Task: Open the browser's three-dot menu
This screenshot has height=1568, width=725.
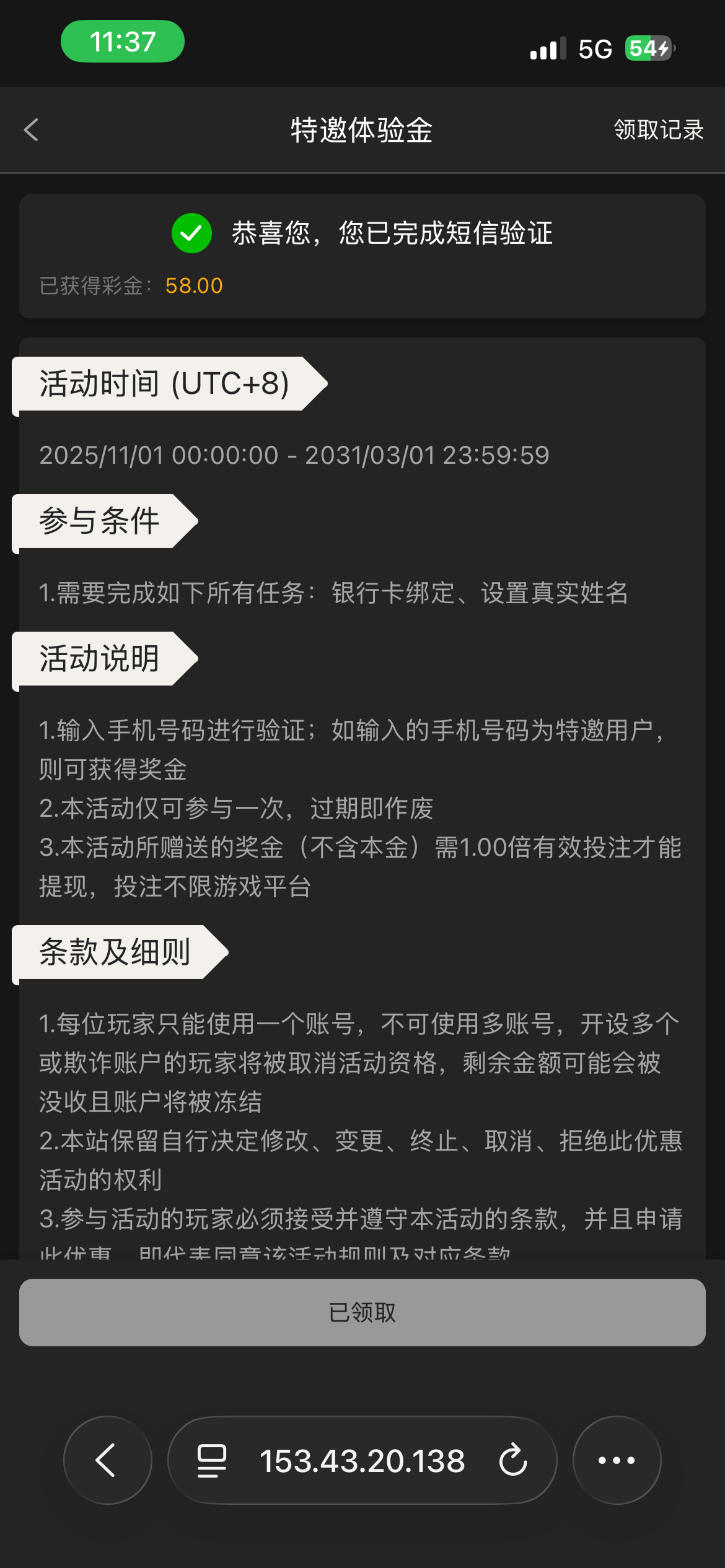Action: [x=617, y=1460]
